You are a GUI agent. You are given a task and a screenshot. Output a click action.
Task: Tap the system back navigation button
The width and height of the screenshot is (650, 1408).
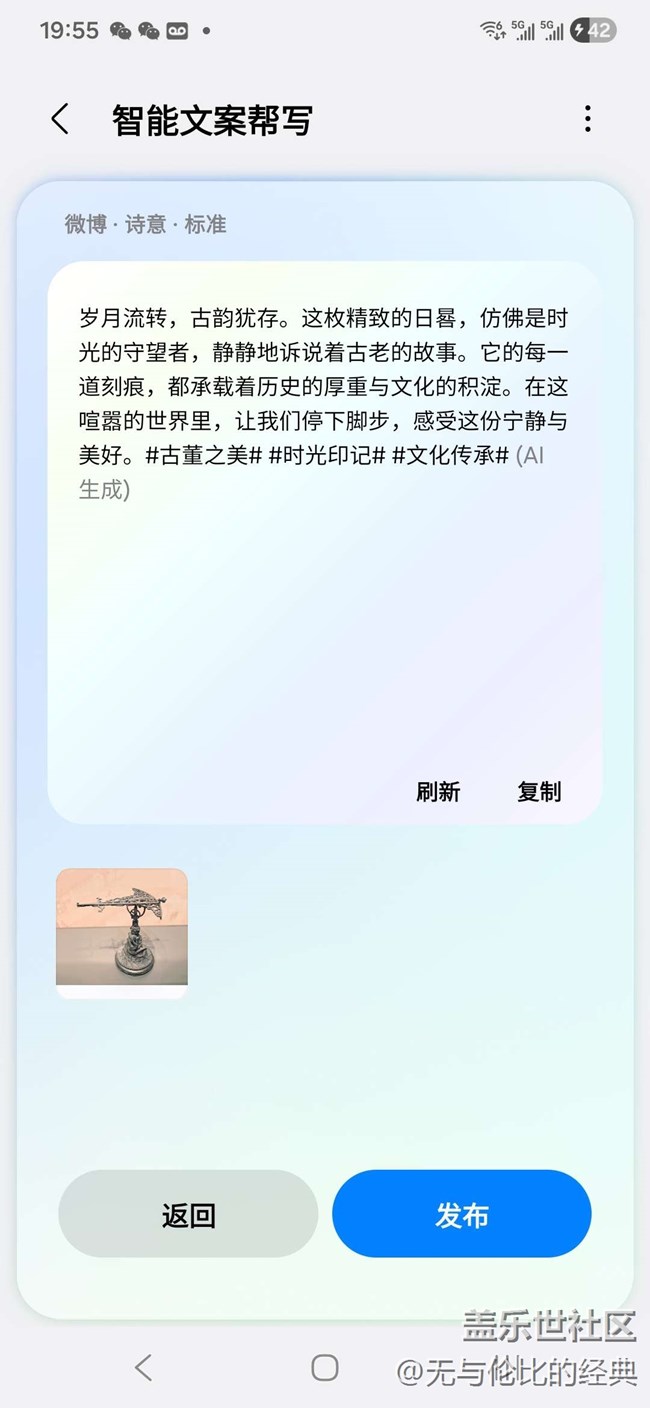click(x=144, y=1368)
